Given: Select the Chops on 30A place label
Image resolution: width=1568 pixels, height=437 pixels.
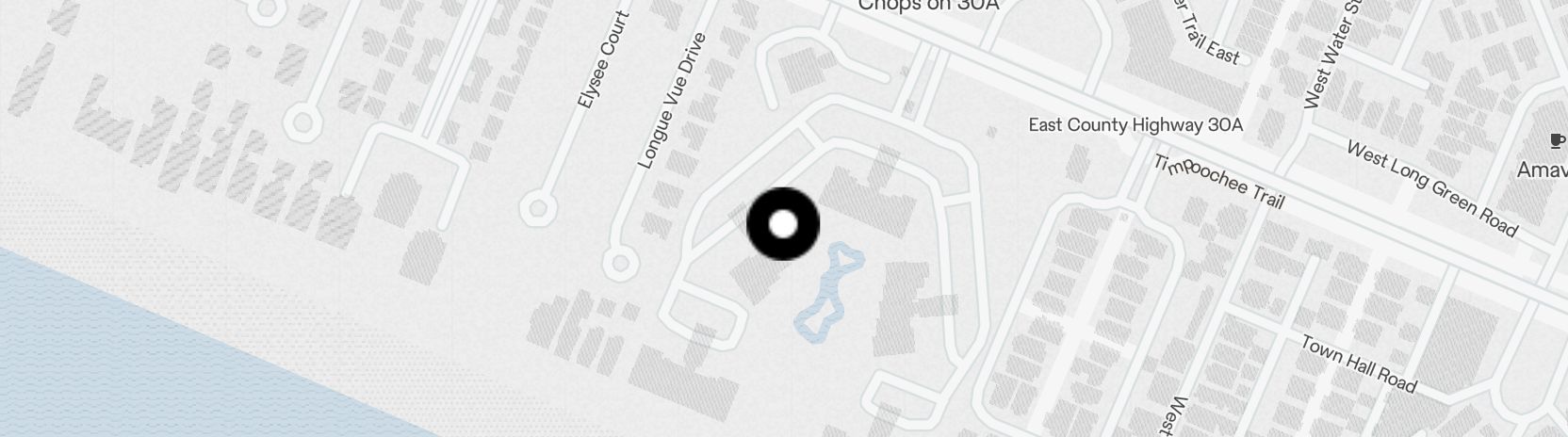Looking at the screenshot, I should coord(927,6).
